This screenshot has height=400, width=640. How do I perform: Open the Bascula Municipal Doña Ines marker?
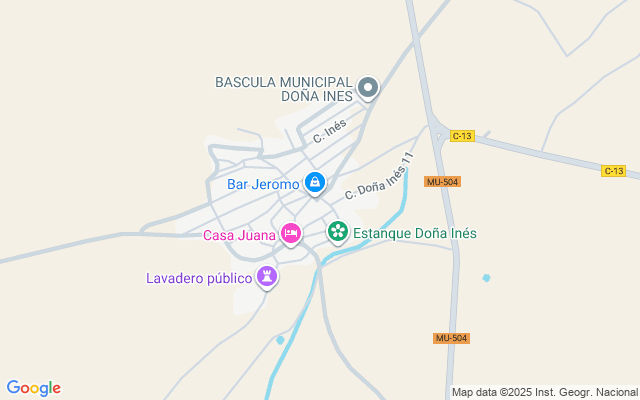[x=368, y=88]
